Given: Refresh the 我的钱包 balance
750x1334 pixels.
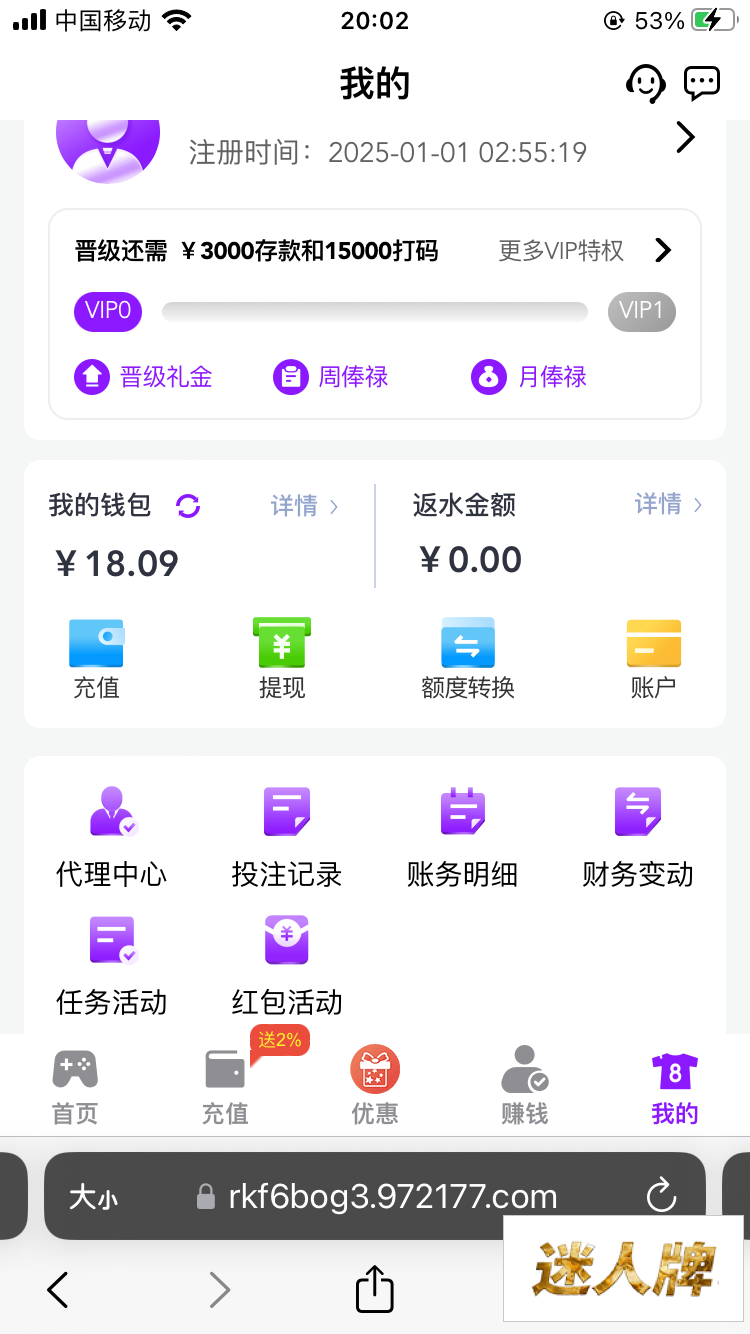Looking at the screenshot, I should tap(188, 506).
